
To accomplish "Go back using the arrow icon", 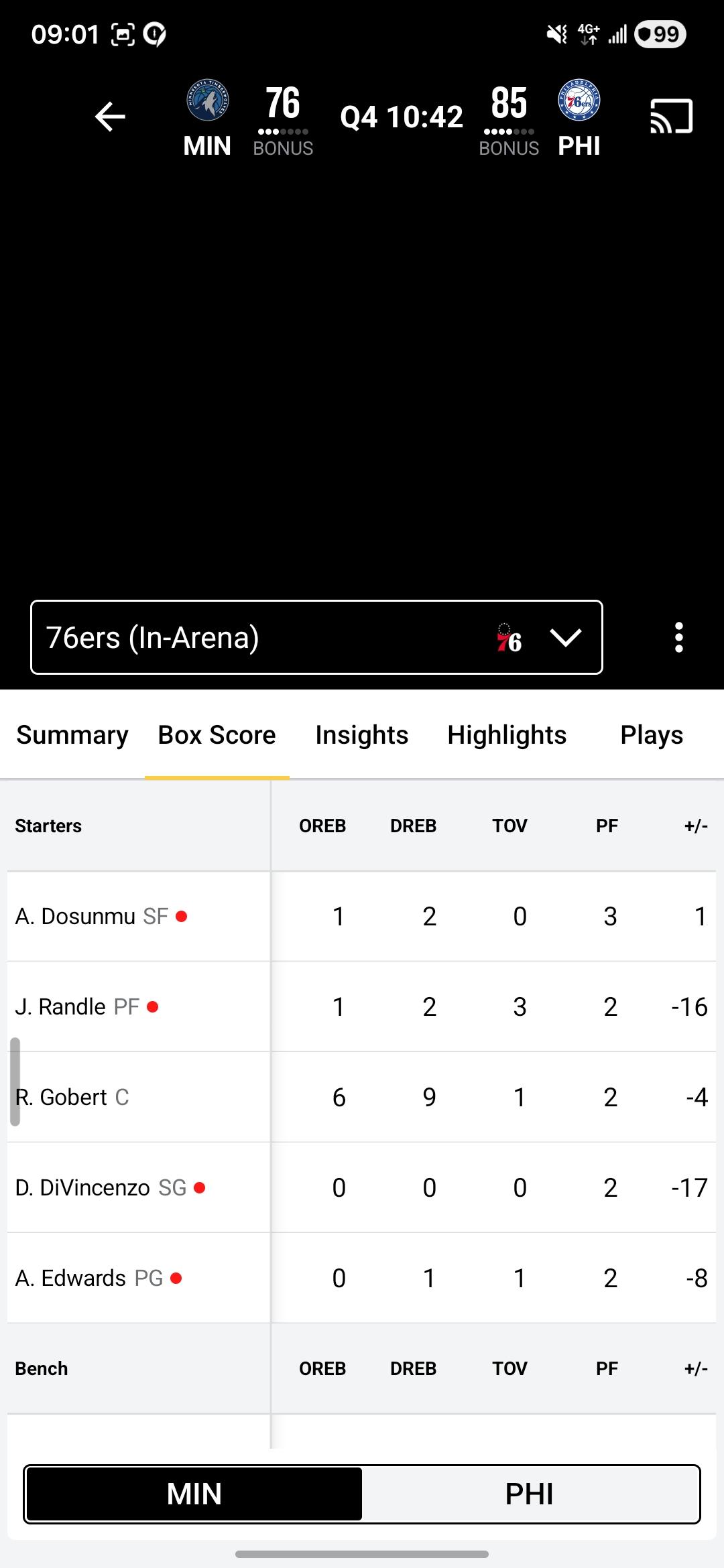I will pos(111,117).
